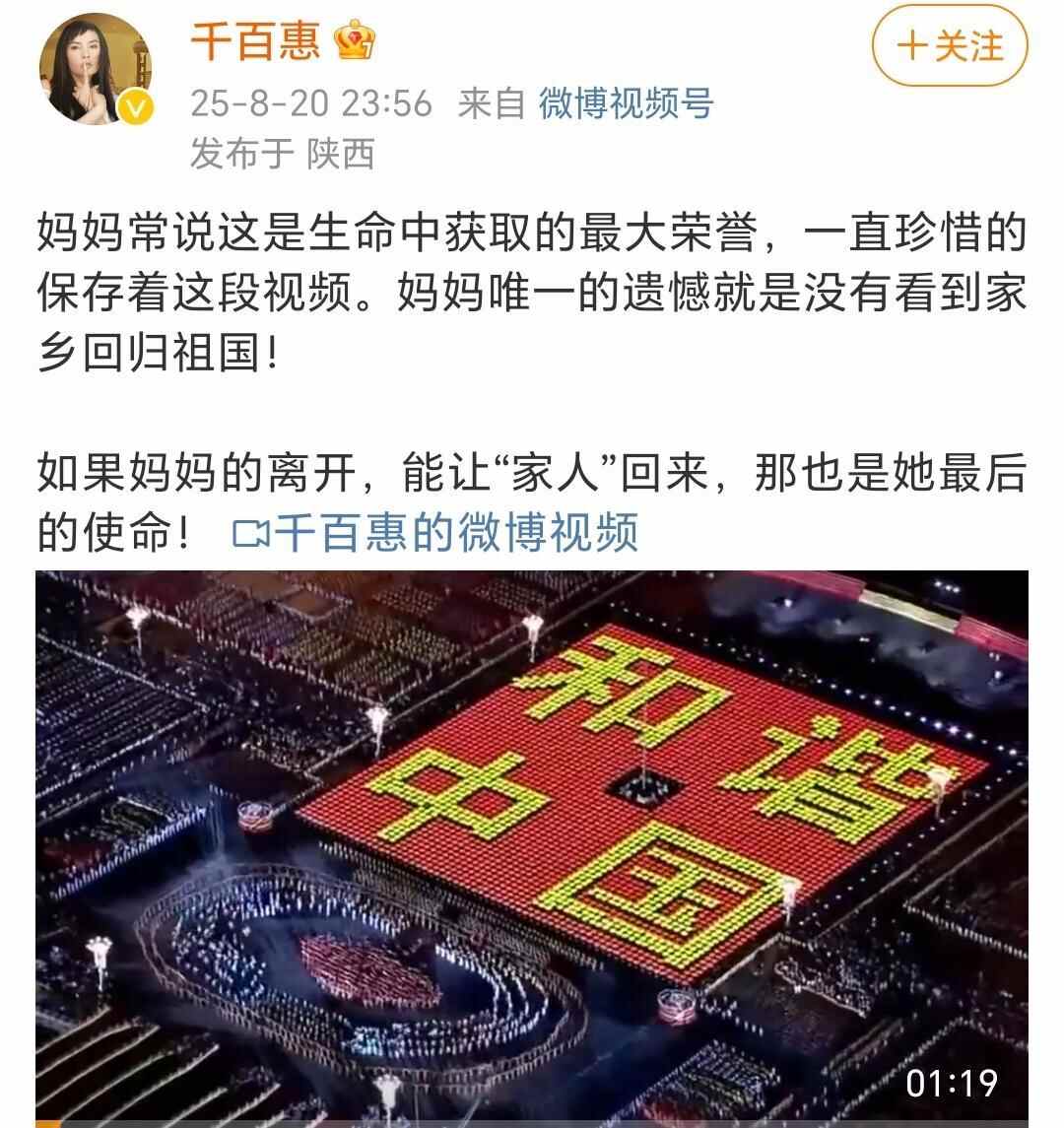This screenshot has width=1064, height=1128.
Task: Open the 微博视频号 source link
Action: coord(626,103)
